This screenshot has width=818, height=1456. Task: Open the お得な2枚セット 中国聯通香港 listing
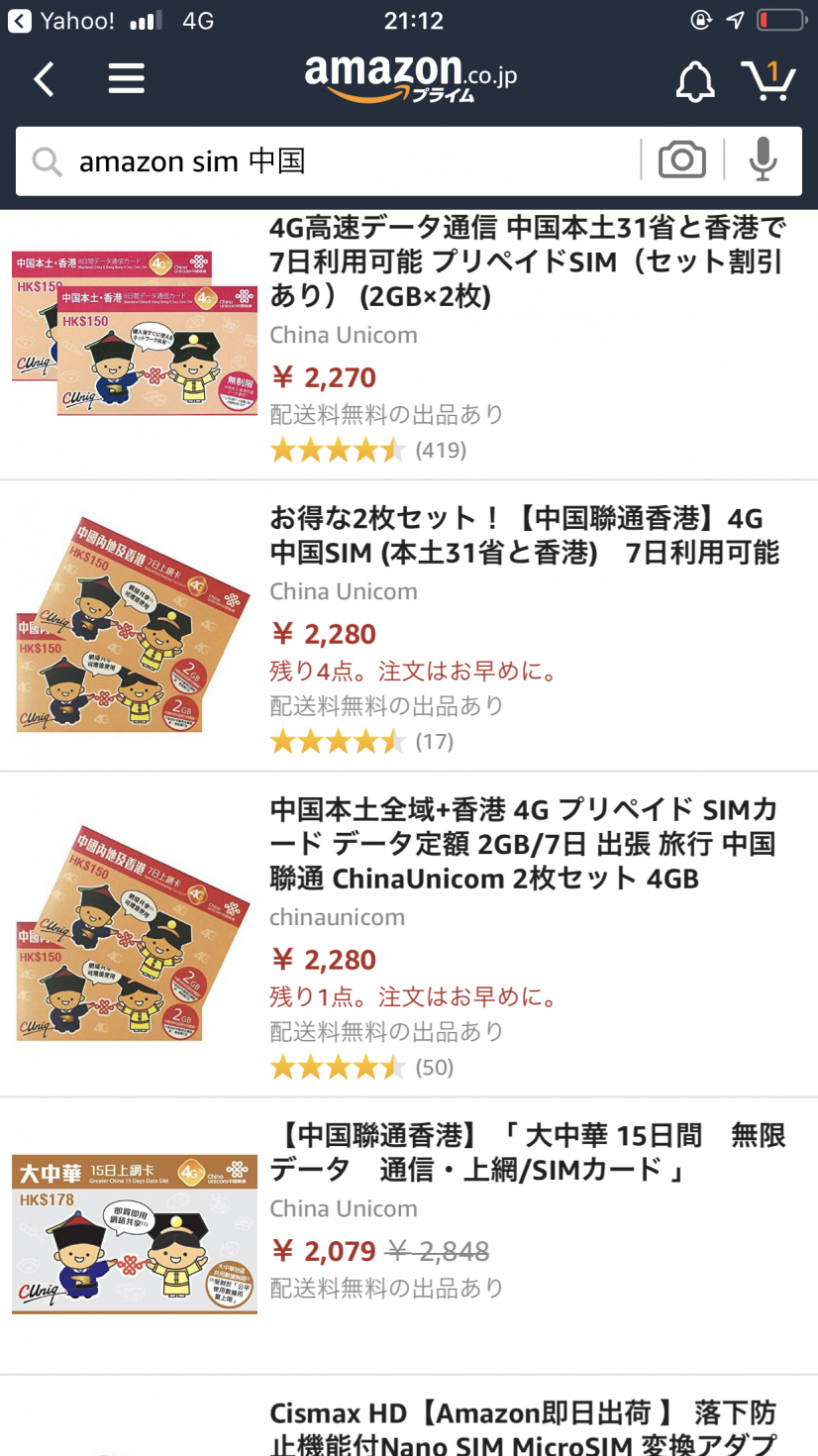[x=525, y=535]
